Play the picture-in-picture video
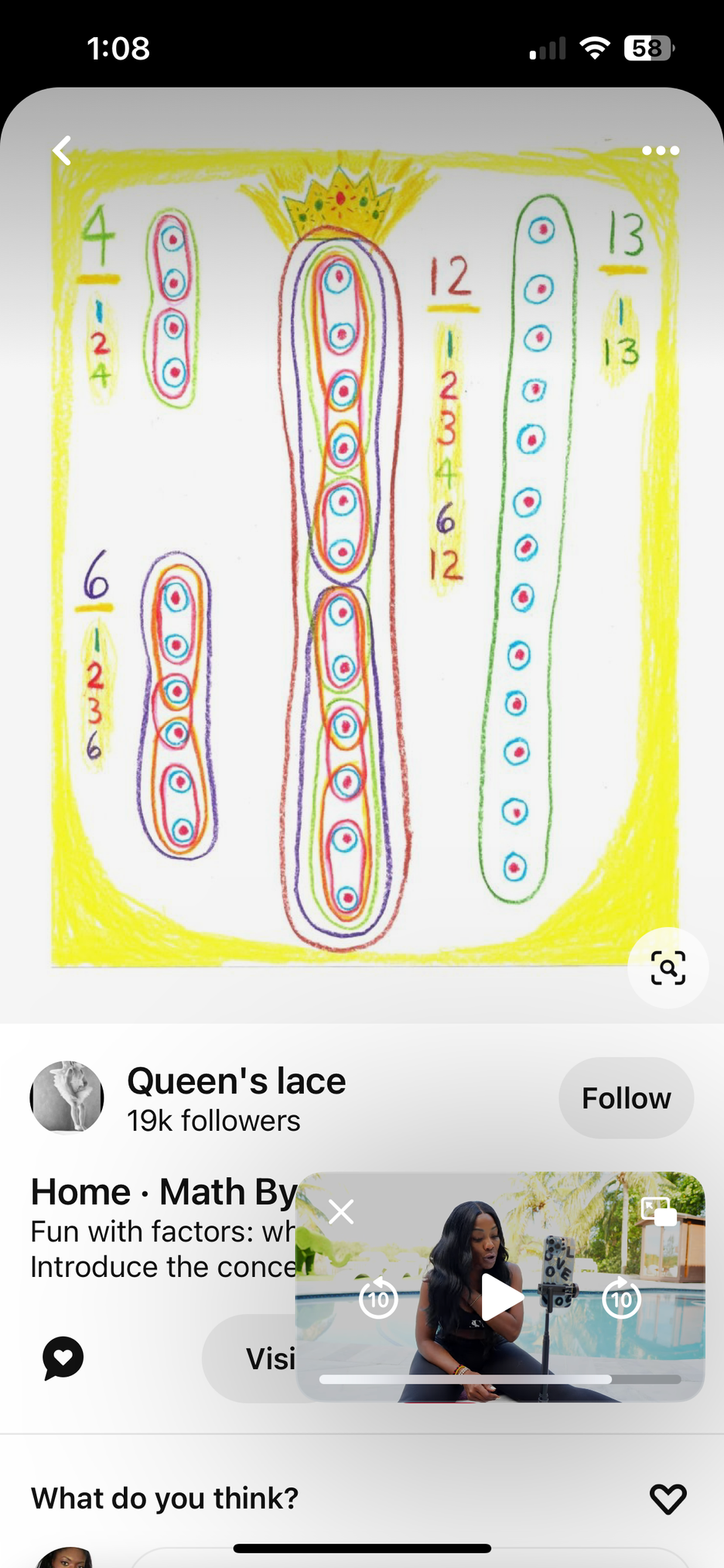724x1568 pixels. point(501,1297)
